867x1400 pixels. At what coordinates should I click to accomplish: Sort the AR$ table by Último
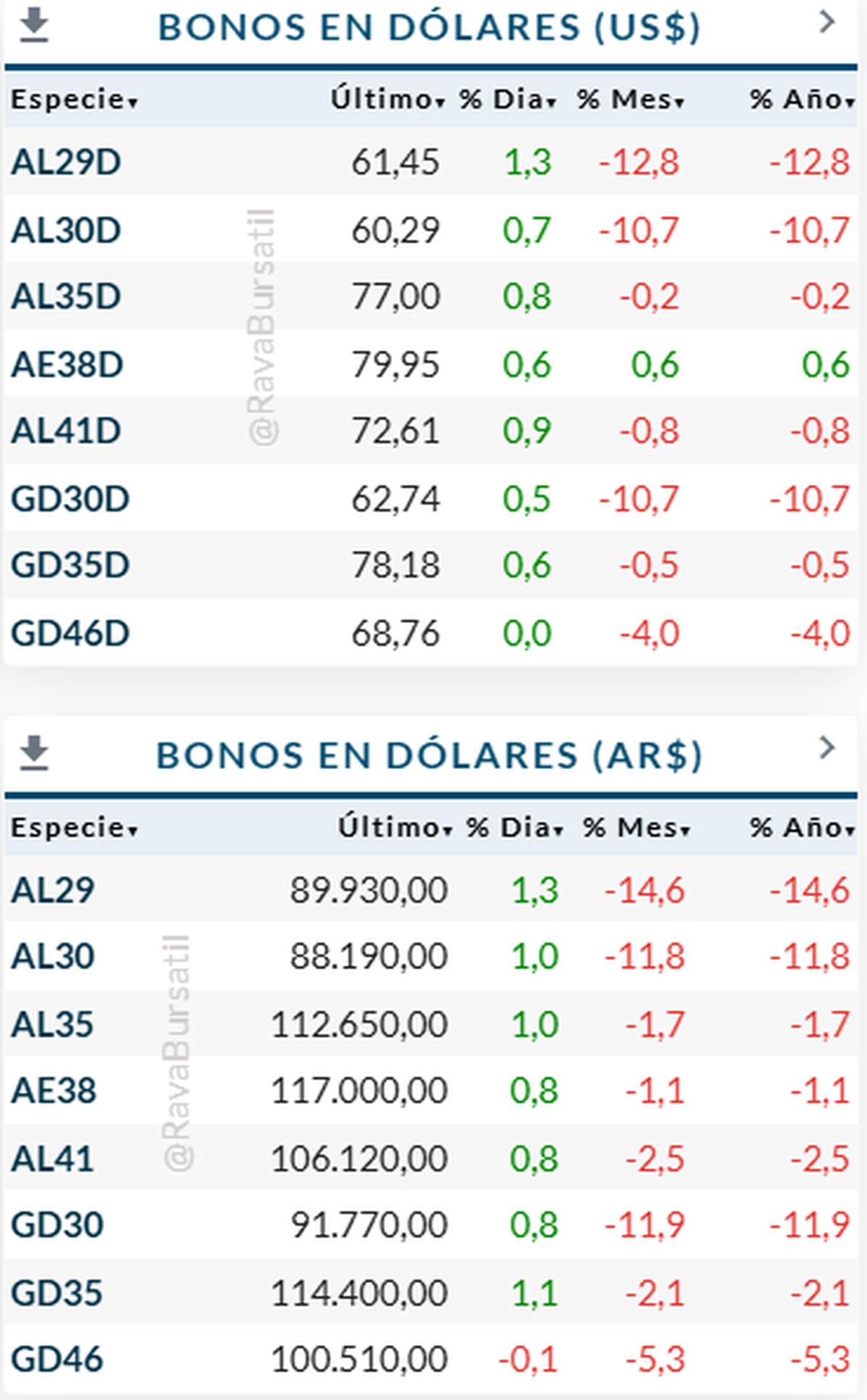point(394,828)
